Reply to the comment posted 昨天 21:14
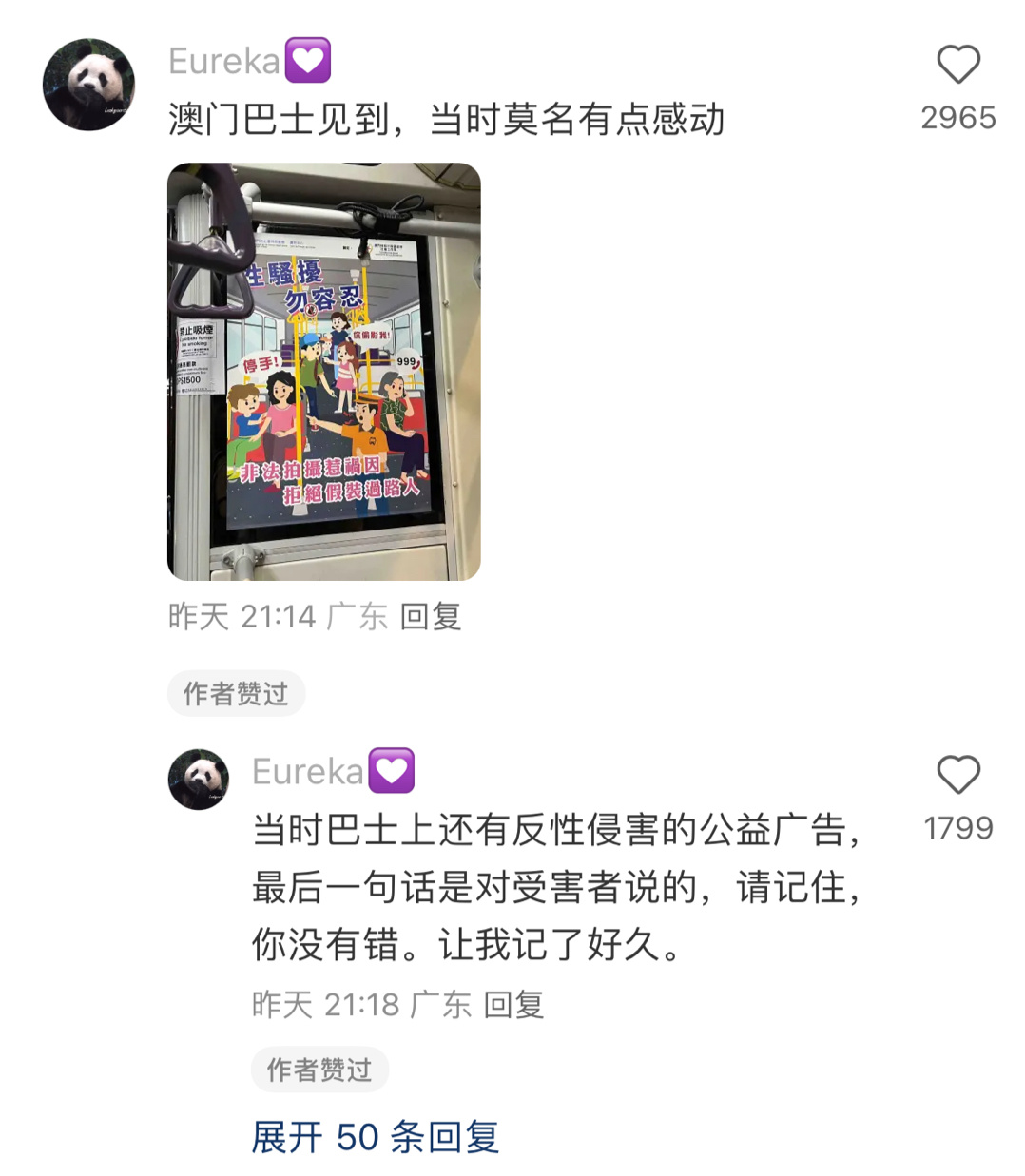This screenshot has height=1176, width=1025. [431, 617]
